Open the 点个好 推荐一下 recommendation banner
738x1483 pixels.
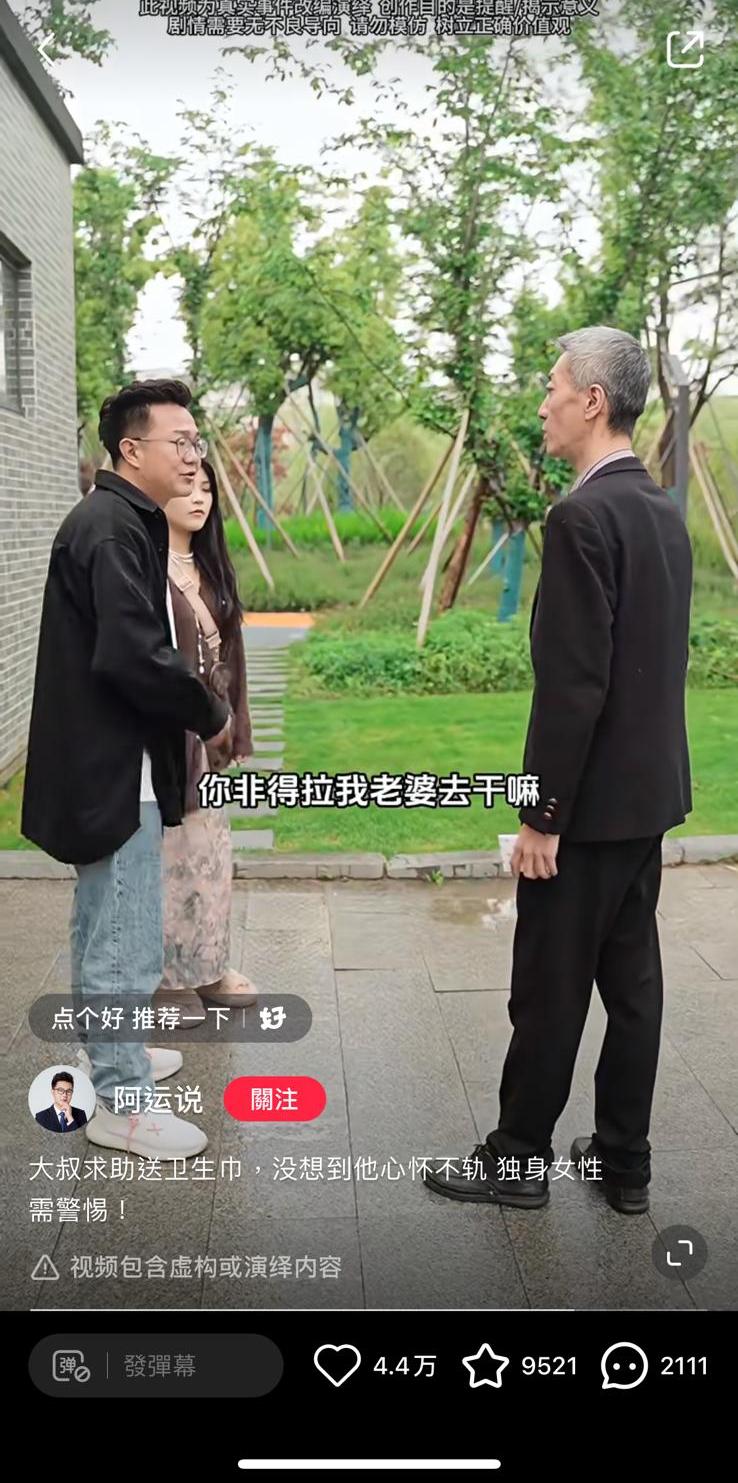(140, 1018)
